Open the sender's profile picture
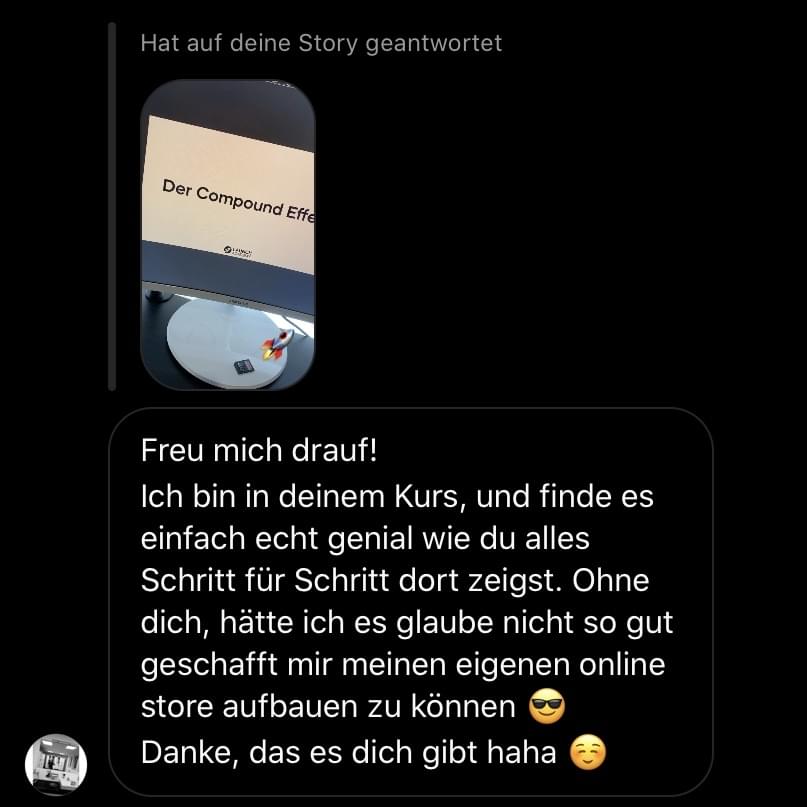This screenshot has width=807, height=807. [x=56, y=765]
